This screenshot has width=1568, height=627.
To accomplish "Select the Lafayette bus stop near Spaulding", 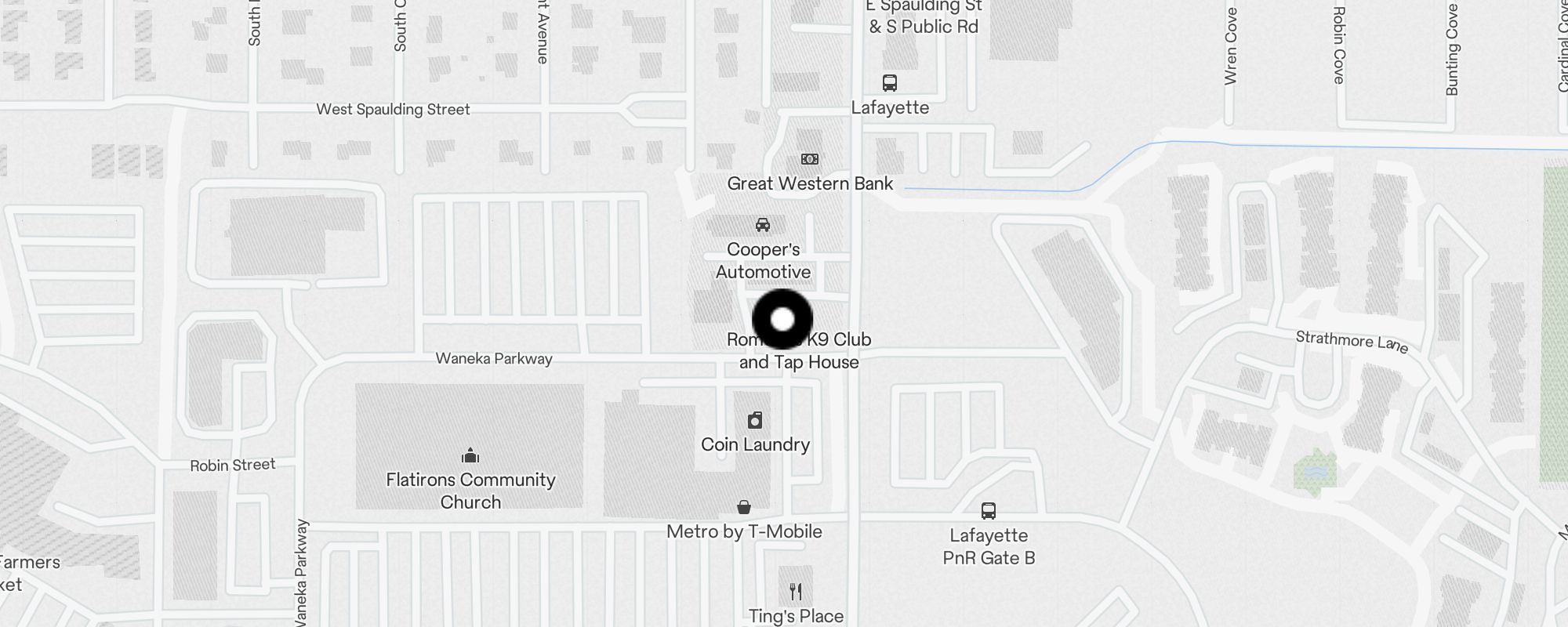I will click(889, 83).
